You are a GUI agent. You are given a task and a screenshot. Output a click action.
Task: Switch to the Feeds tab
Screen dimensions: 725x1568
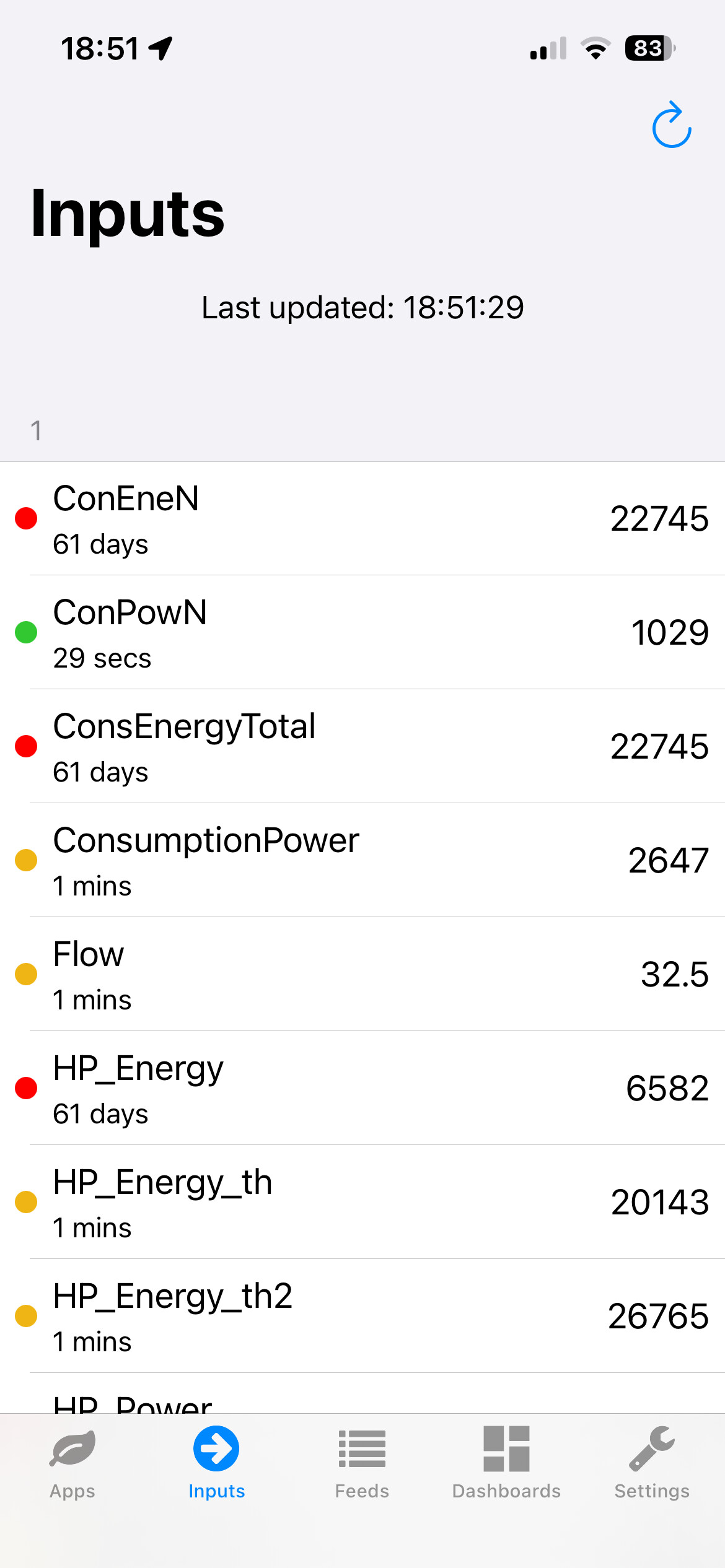tap(362, 1462)
